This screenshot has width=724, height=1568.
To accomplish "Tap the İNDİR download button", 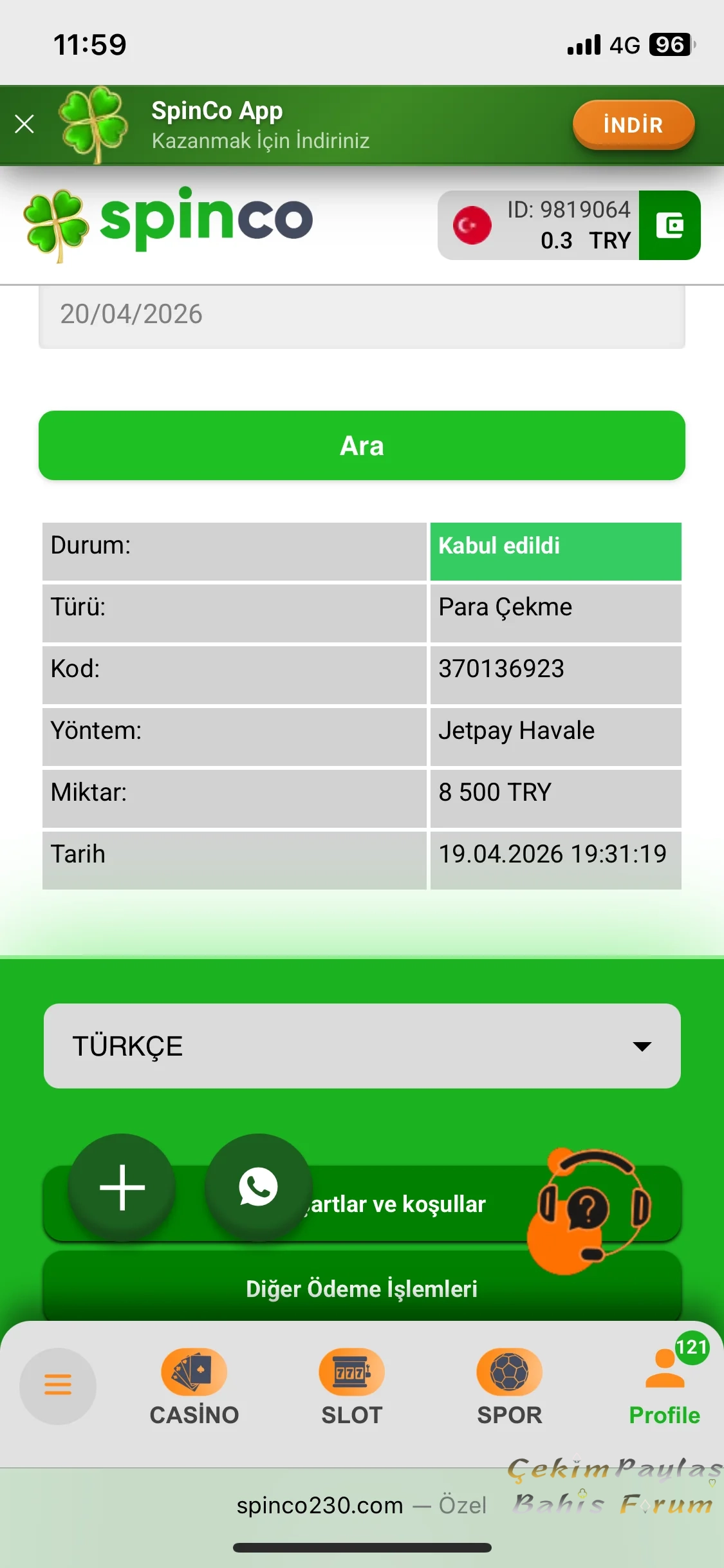I will pyautogui.click(x=633, y=124).
